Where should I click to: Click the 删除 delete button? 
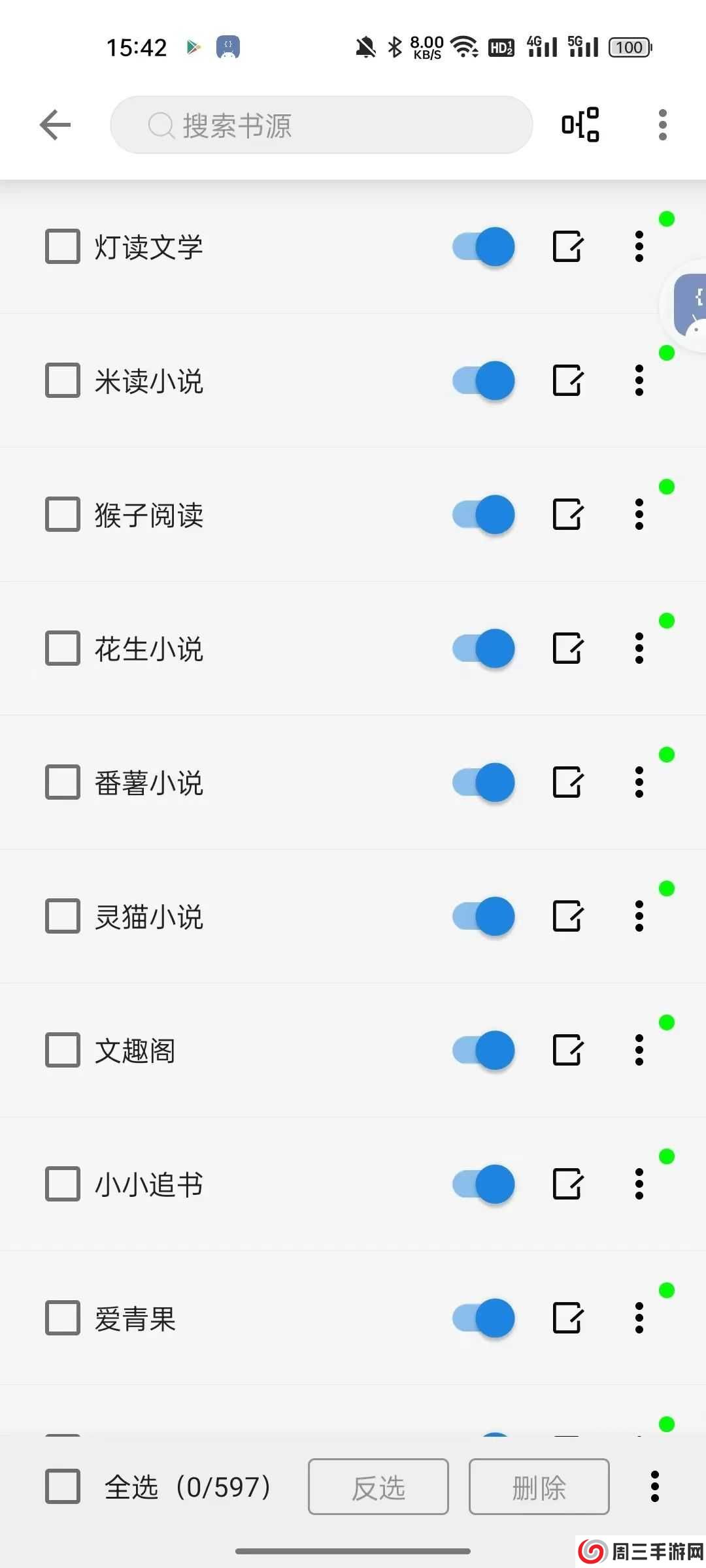[x=539, y=1488]
